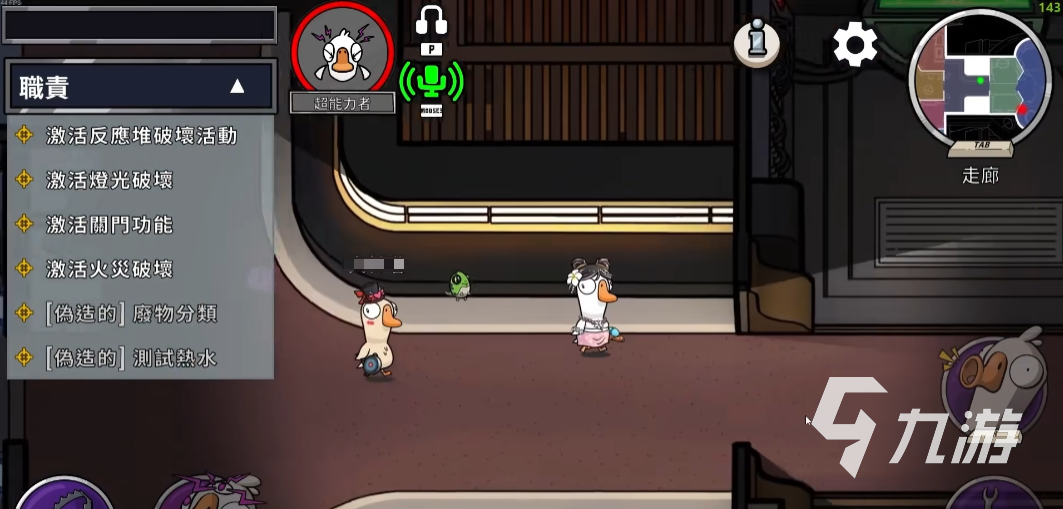1063x509 pixels.
Task: Select 激活反應堆破壞活動 task
Action: click(x=141, y=136)
